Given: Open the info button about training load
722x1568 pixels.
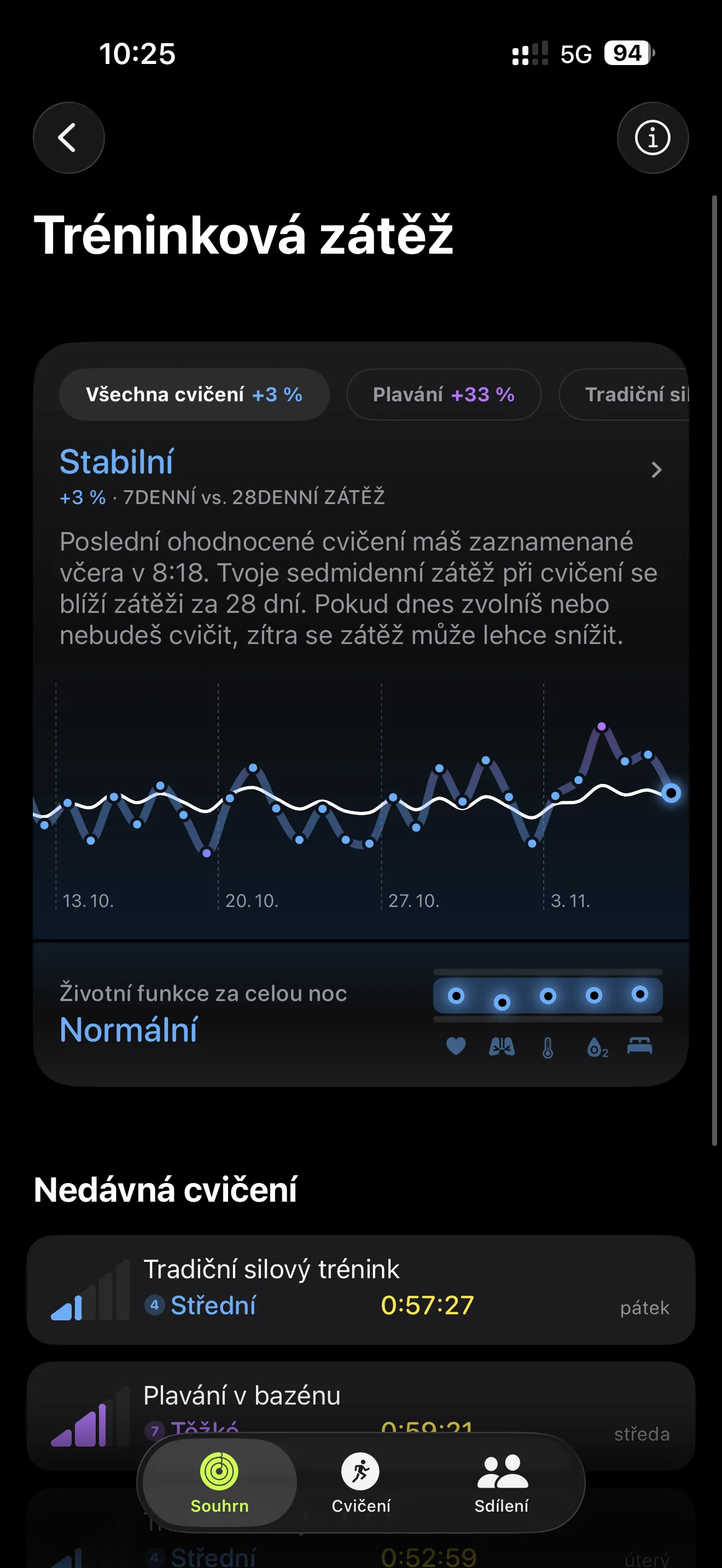Looking at the screenshot, I should coord(652,138).
